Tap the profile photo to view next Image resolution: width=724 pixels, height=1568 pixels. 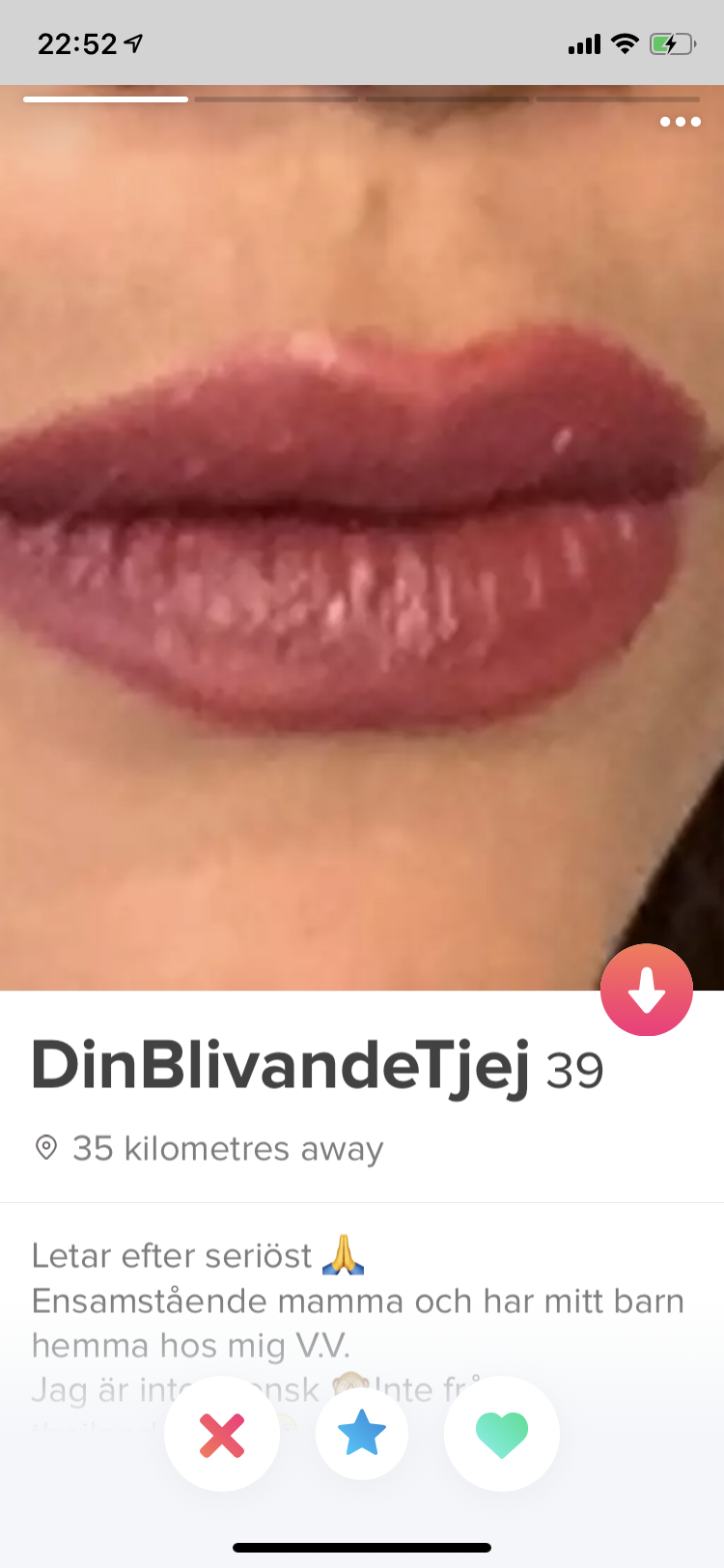coord(362,538)
